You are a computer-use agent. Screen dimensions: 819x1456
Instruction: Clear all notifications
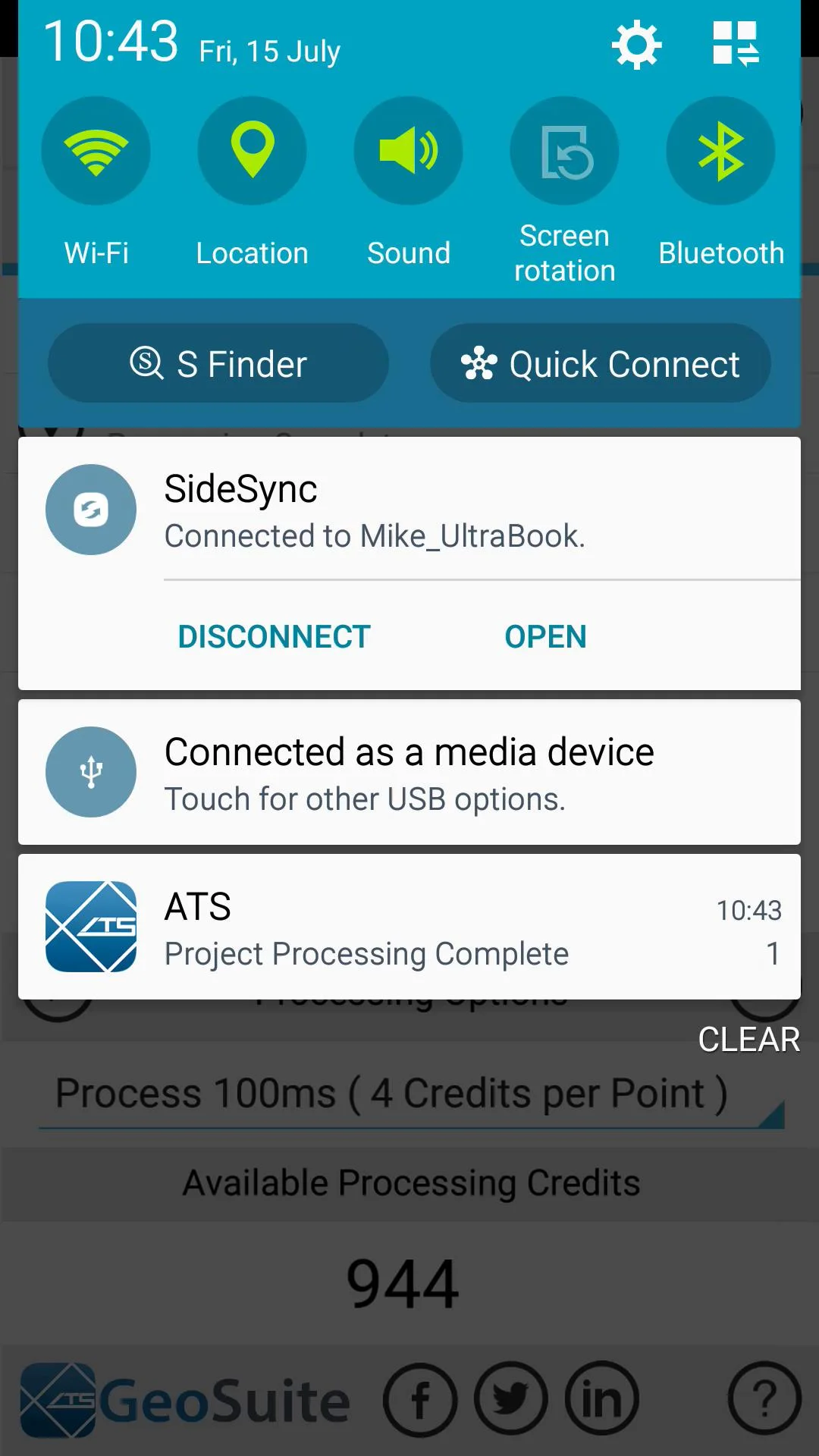pos(748,1040)
